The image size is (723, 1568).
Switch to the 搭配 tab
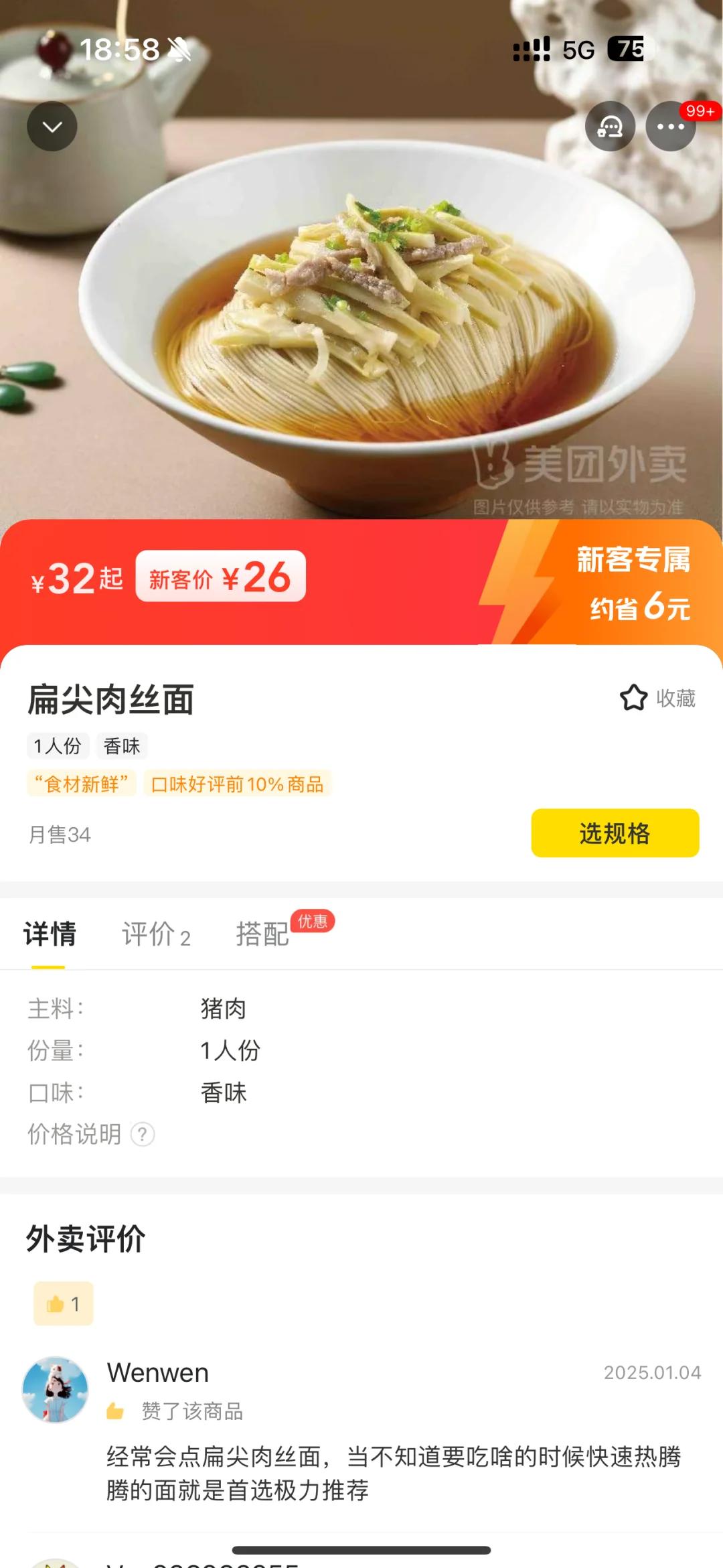tap(262, 934)
